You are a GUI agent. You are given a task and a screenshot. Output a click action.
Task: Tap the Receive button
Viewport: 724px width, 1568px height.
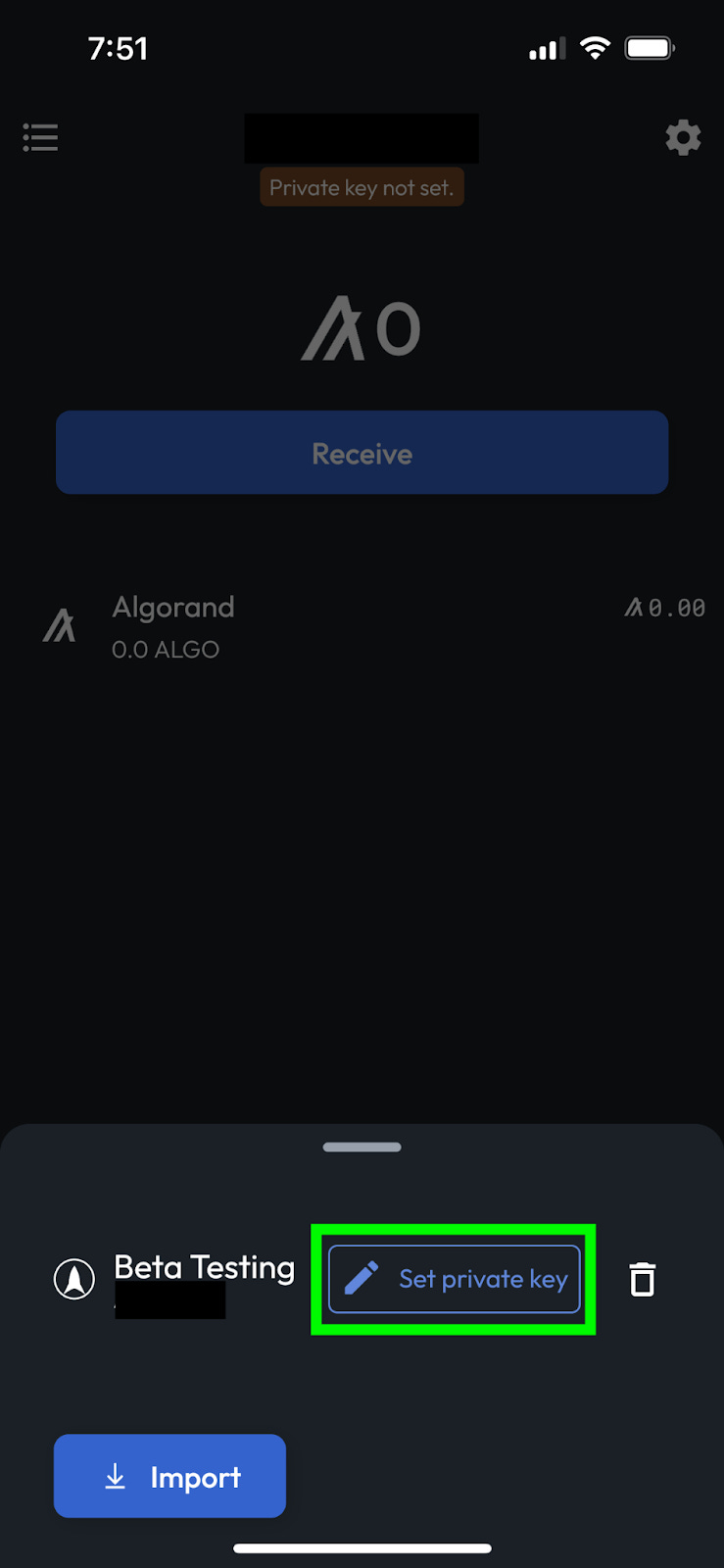click(x=362, y=453)
